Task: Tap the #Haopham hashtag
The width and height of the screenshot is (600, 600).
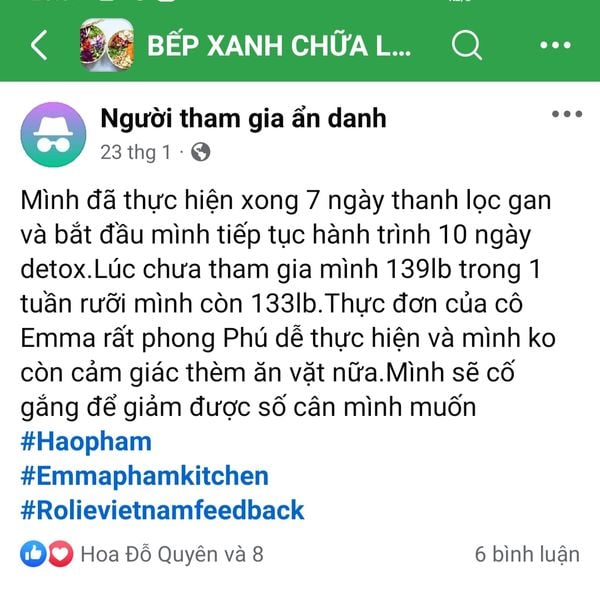Action: tap(85, 442)
